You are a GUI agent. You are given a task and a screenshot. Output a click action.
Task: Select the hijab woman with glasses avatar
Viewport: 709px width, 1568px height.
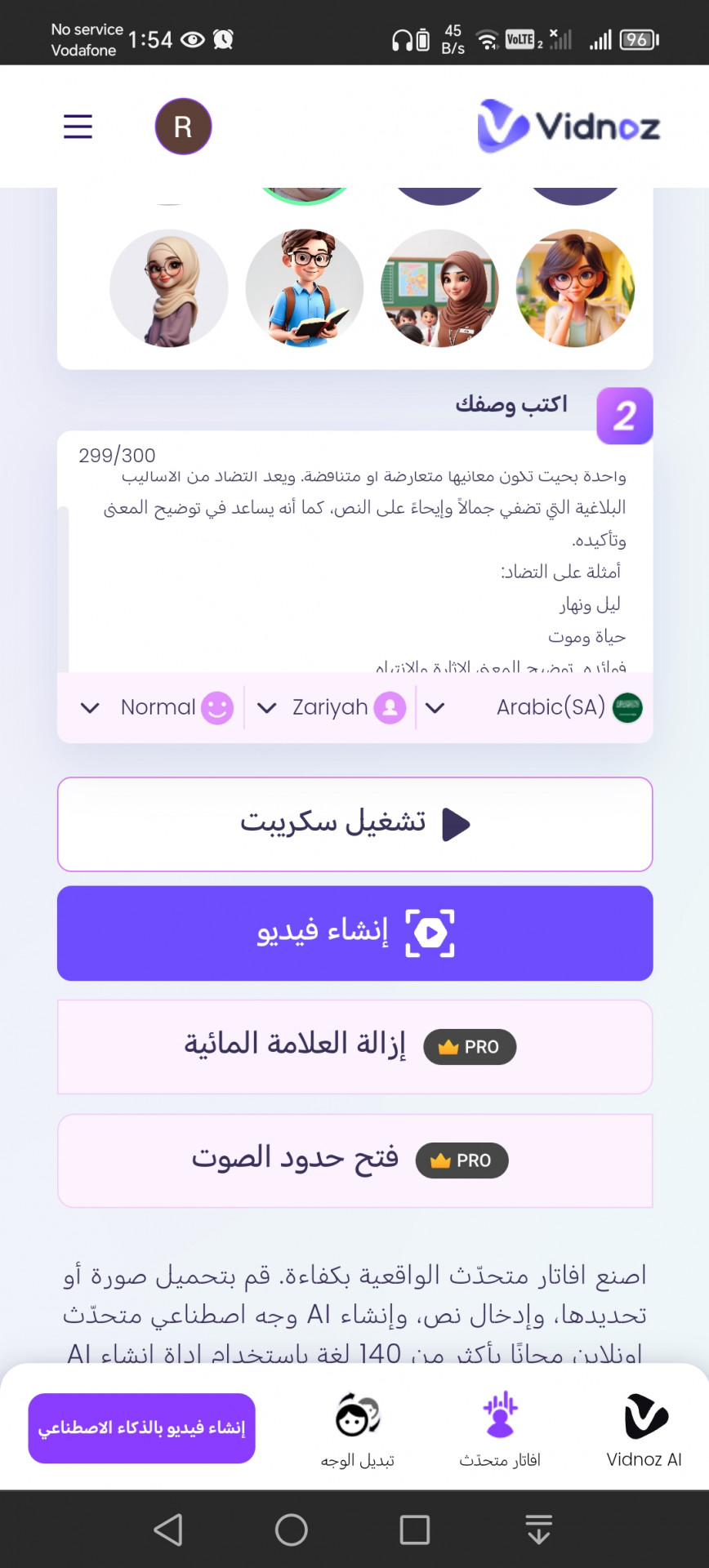coord(169,288)
